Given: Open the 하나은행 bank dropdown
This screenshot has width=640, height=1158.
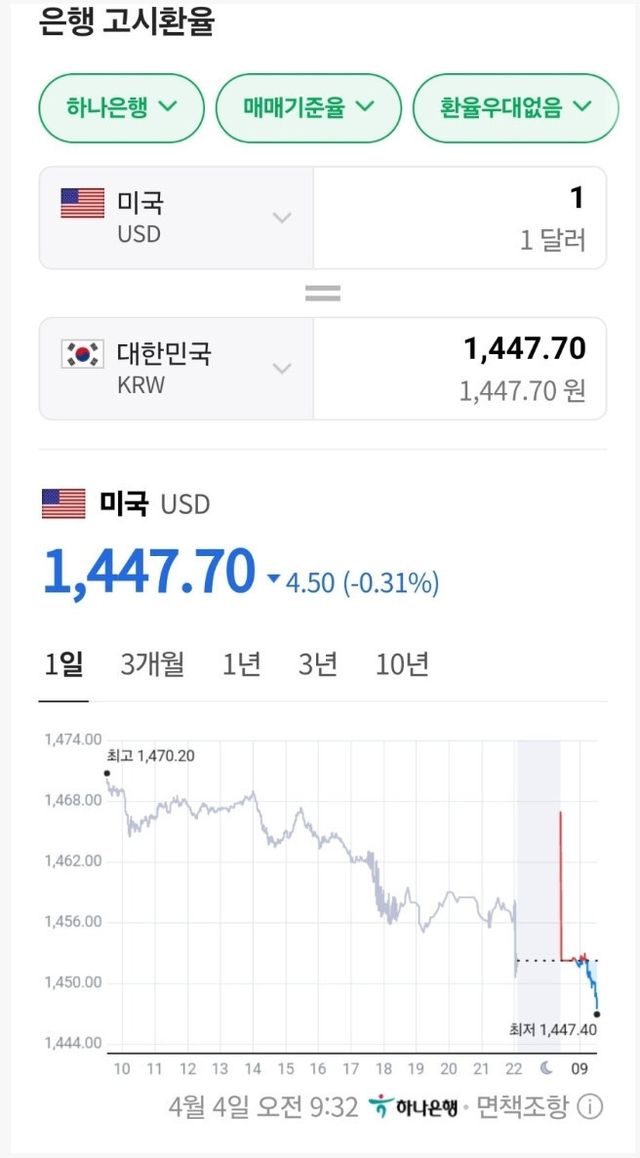Looking at the screenshot, I should (x=121, y=108).
